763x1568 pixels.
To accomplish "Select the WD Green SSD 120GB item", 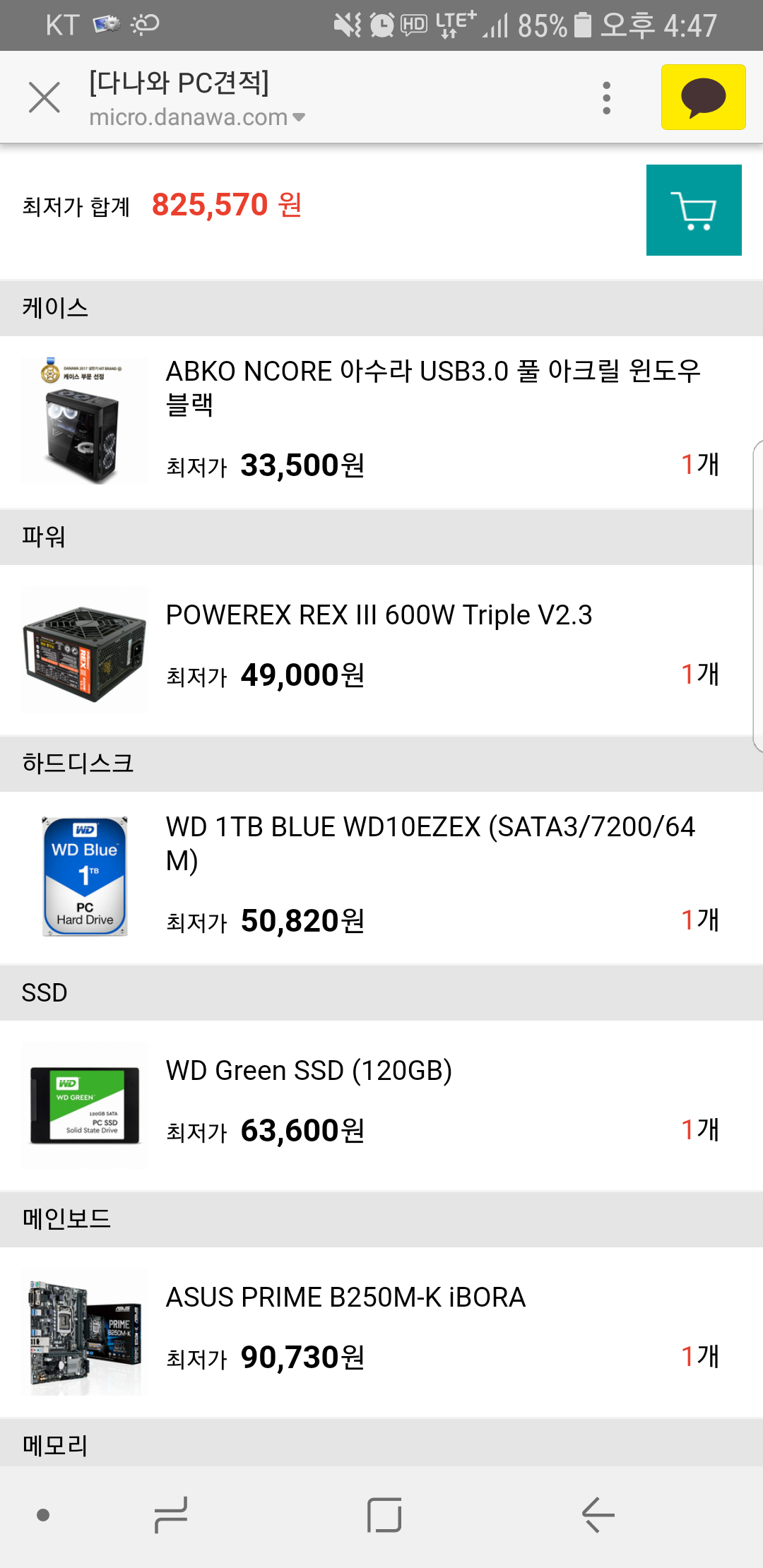I will (309, 1071).
